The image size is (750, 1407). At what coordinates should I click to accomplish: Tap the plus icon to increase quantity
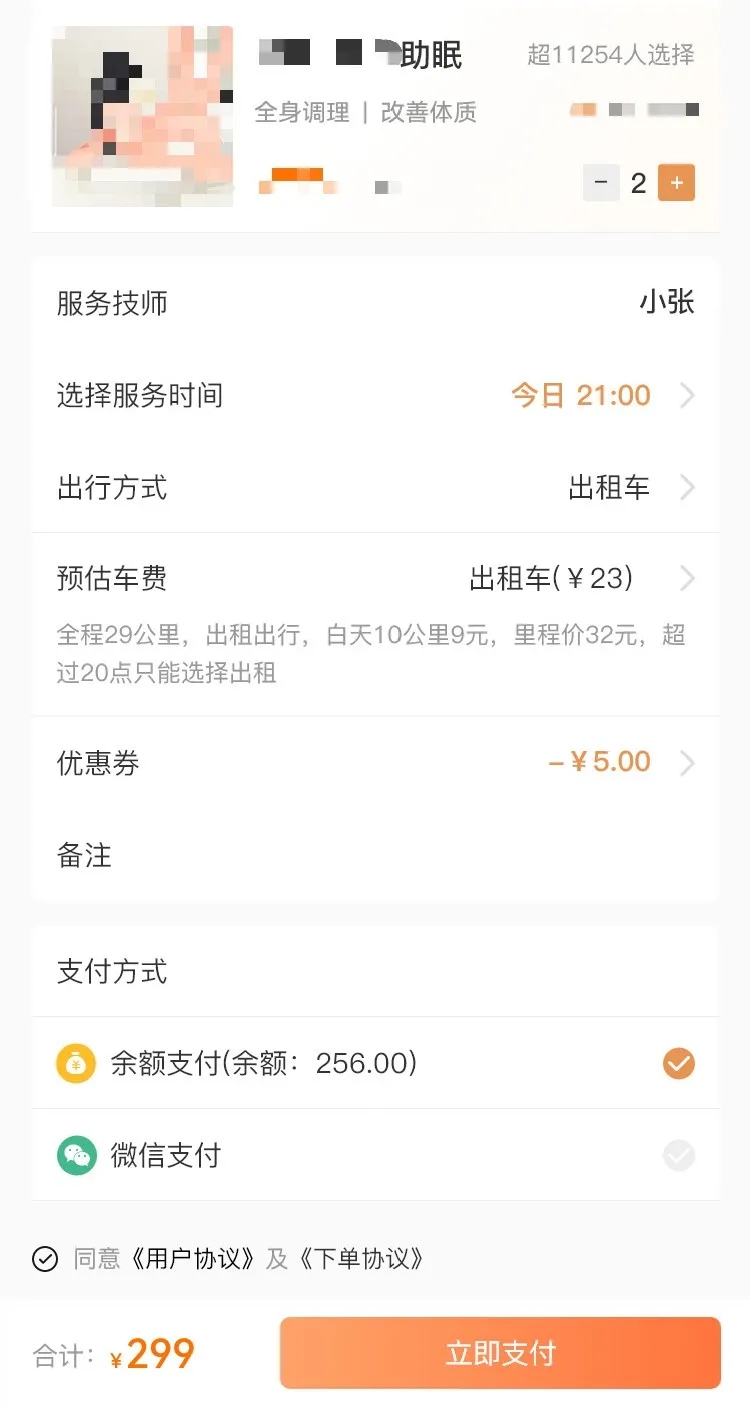coord(676,183)
